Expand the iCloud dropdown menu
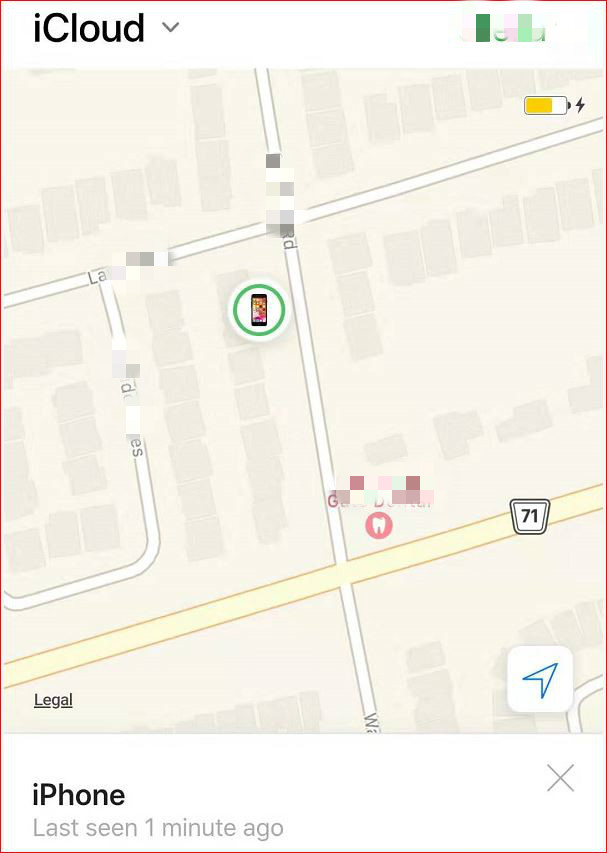The image size is (607, 853). [x=170, y=28]
